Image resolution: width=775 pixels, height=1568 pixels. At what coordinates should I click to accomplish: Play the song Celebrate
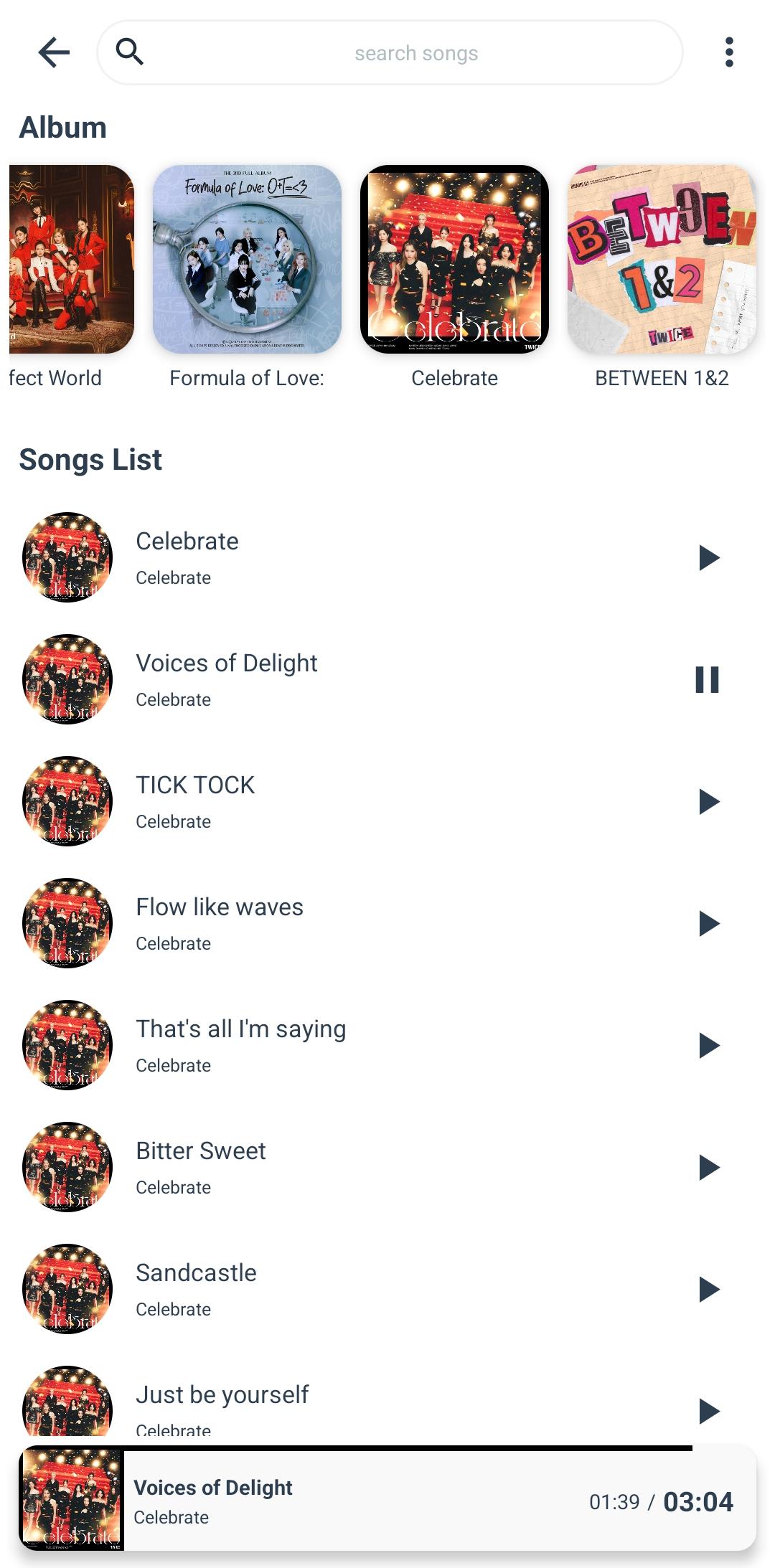point(708,557)
